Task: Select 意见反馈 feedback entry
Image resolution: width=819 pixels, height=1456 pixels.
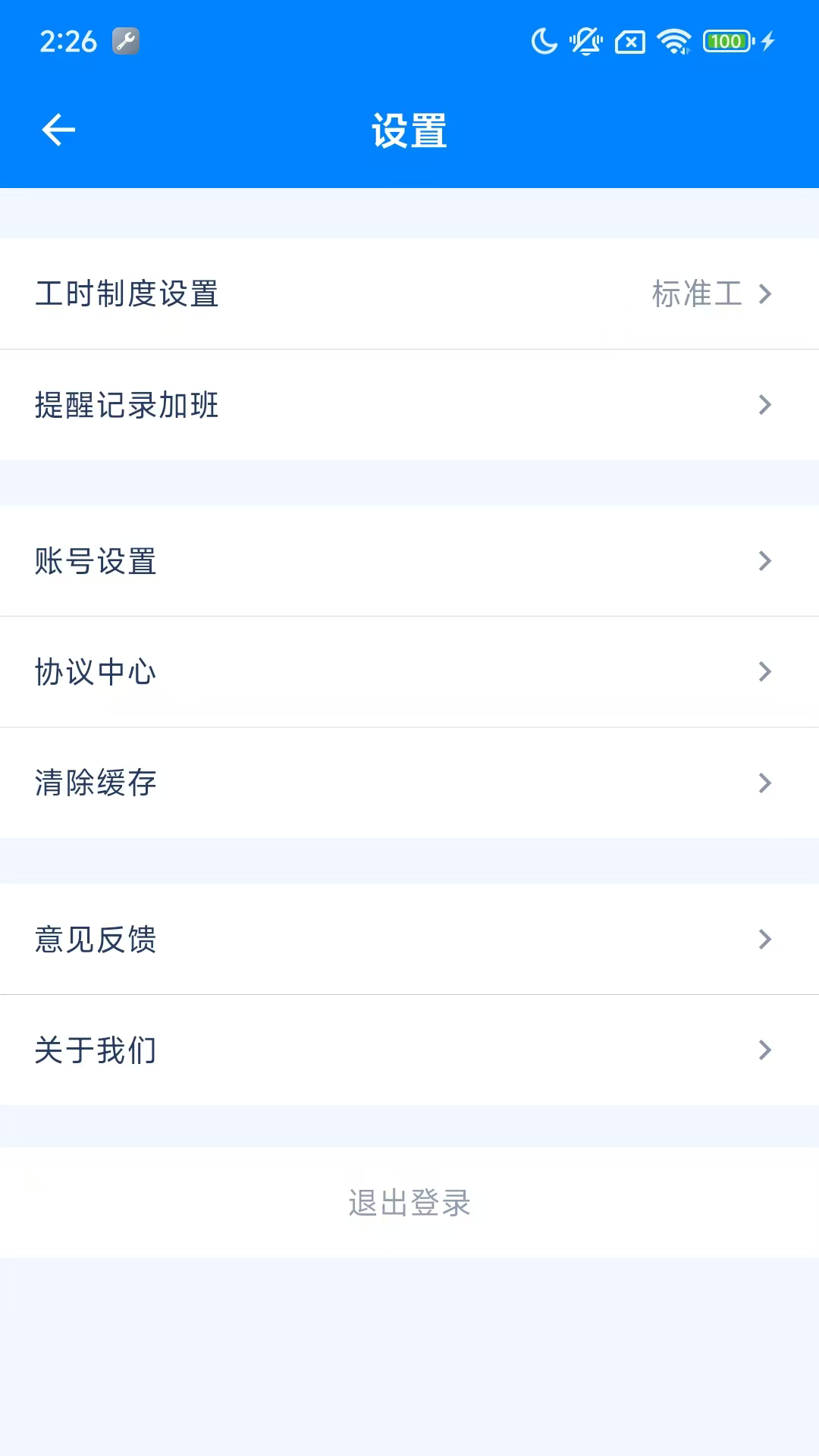Action: tap(409, 940)
